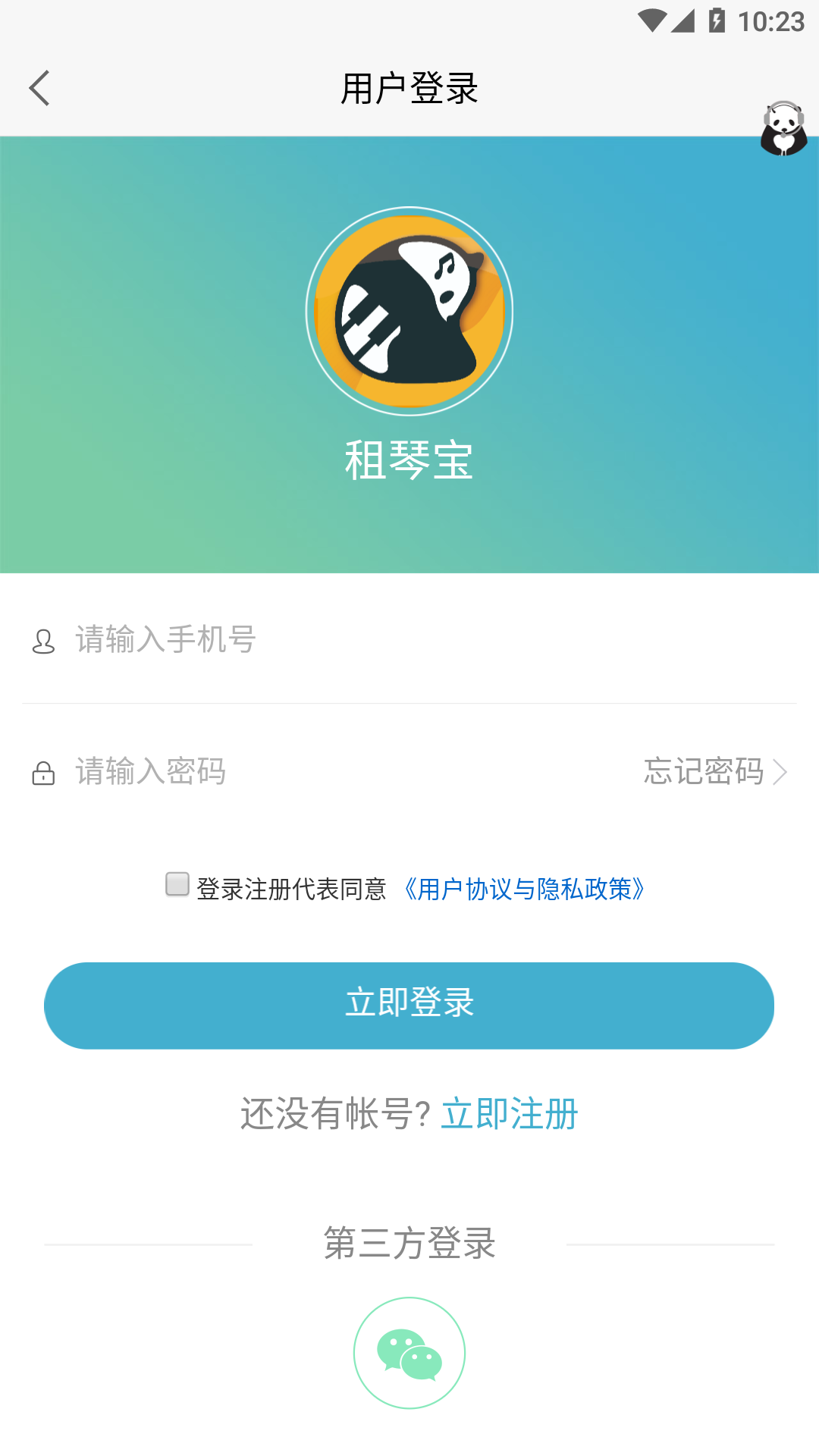Open WeChat third-party login

pos(409,1352)
